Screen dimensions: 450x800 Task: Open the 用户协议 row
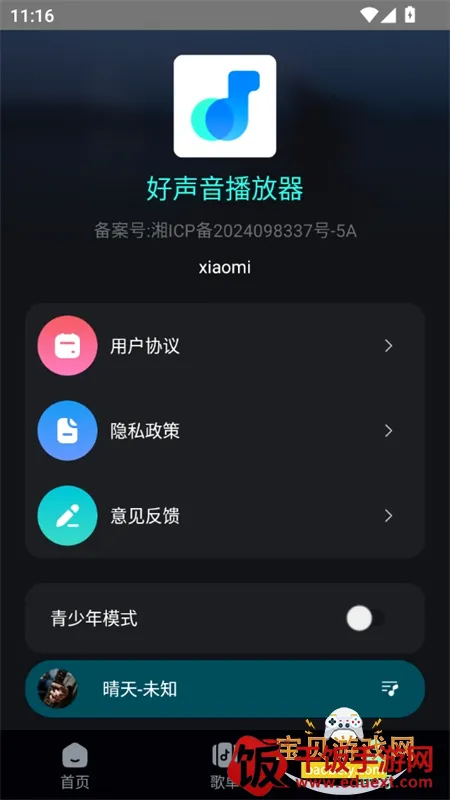[224, 346]
